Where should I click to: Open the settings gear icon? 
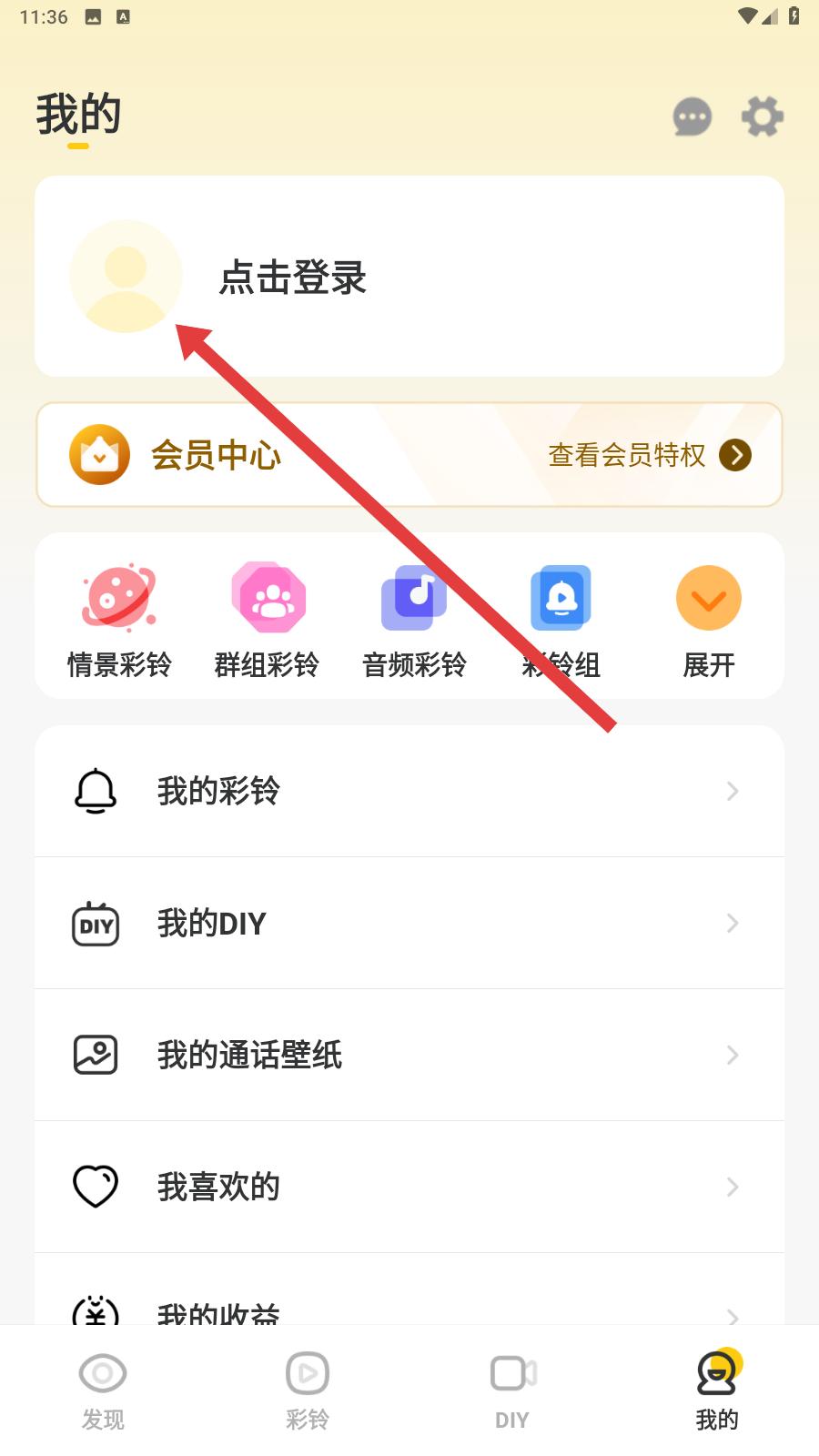click(x=762, y=117)
